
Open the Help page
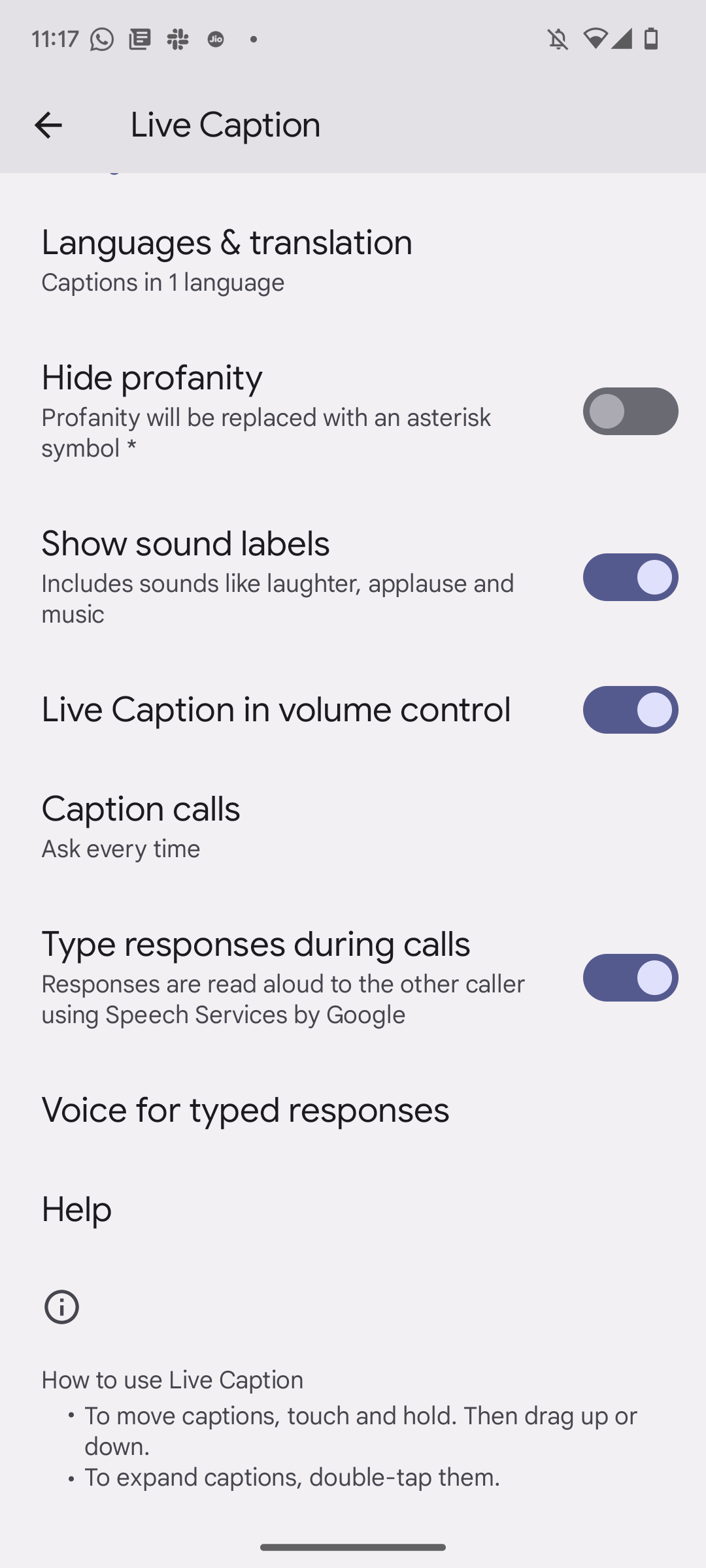tap(353, 1209)
